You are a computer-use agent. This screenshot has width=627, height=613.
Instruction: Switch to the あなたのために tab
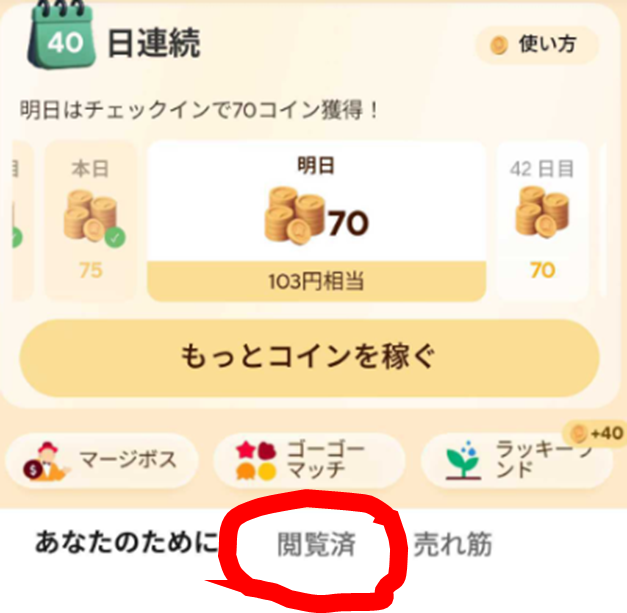point(126,543)
